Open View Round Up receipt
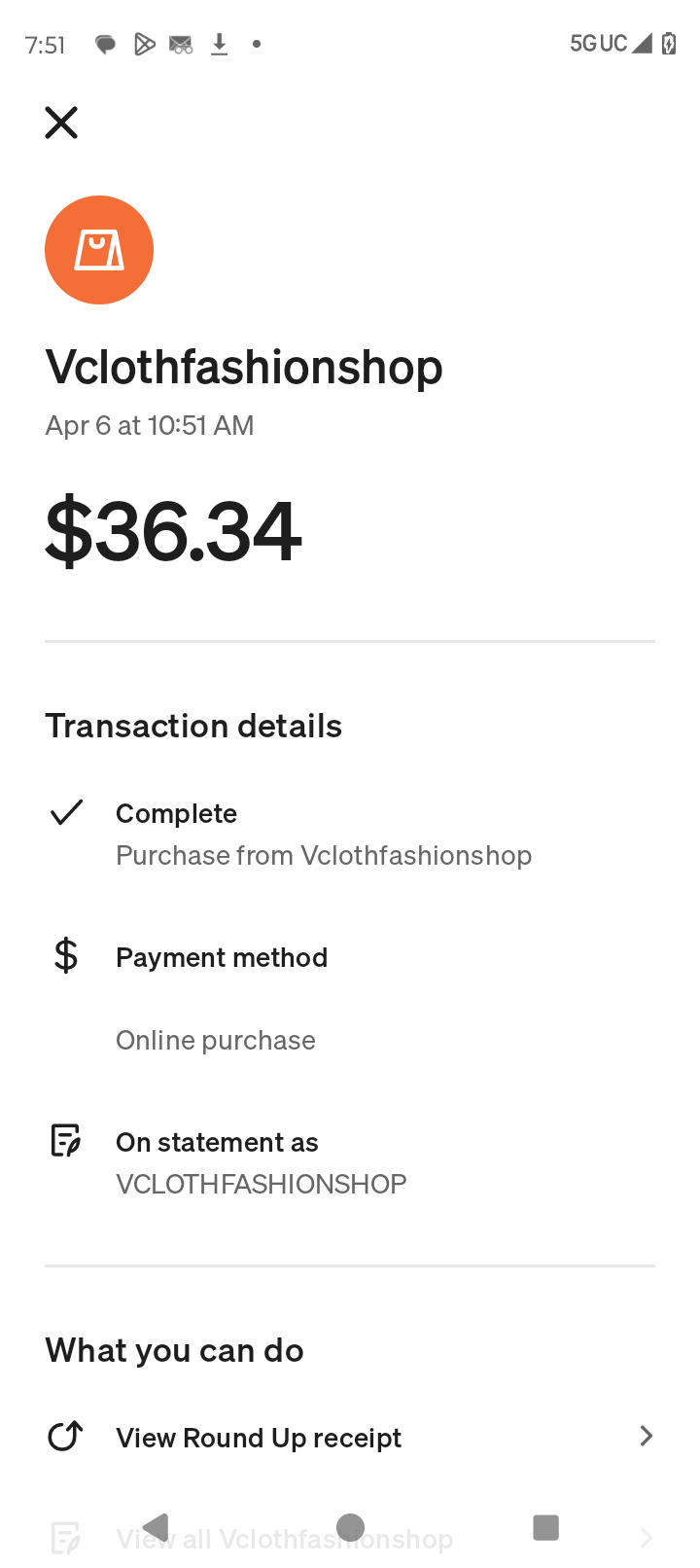700x1568 pixels. pos(350,1437)
